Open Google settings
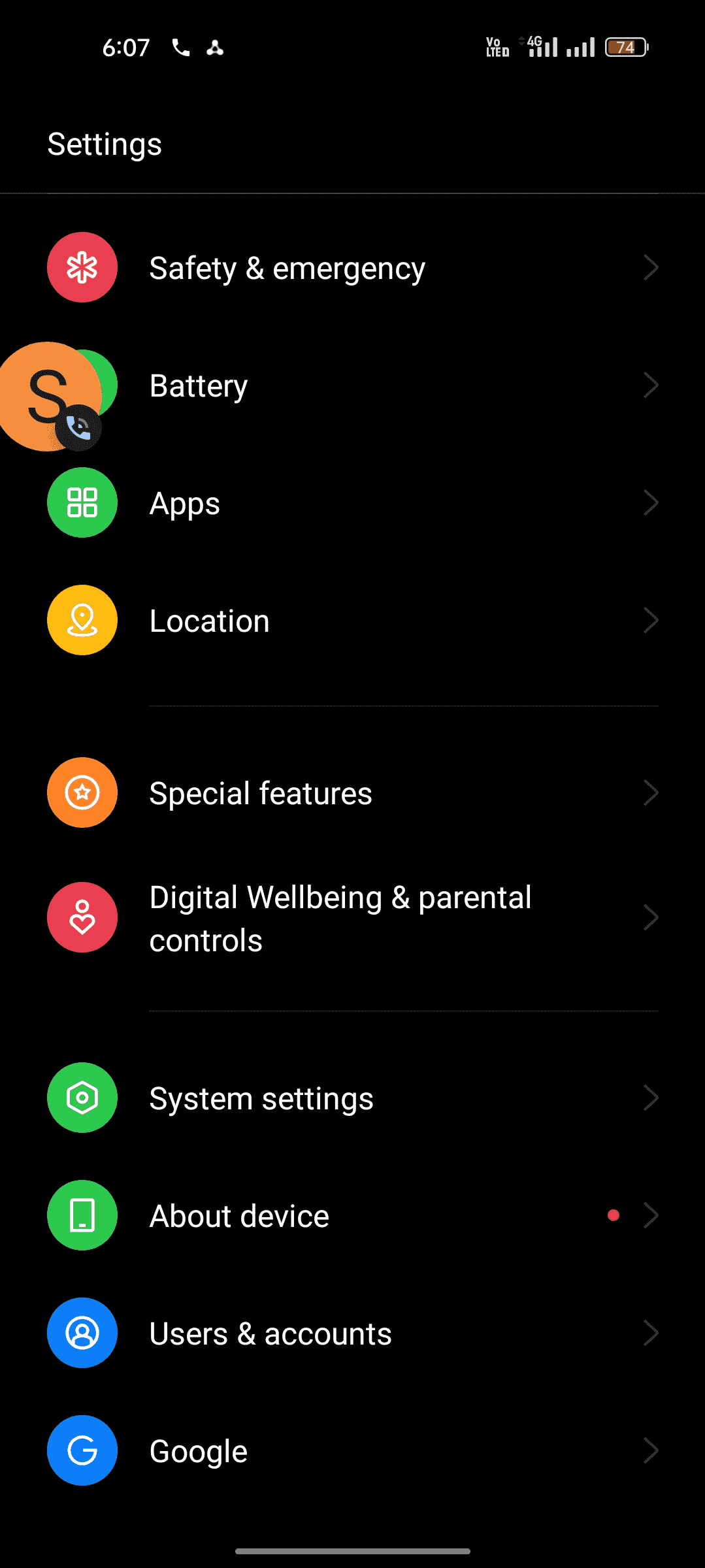 (352, 1451)
